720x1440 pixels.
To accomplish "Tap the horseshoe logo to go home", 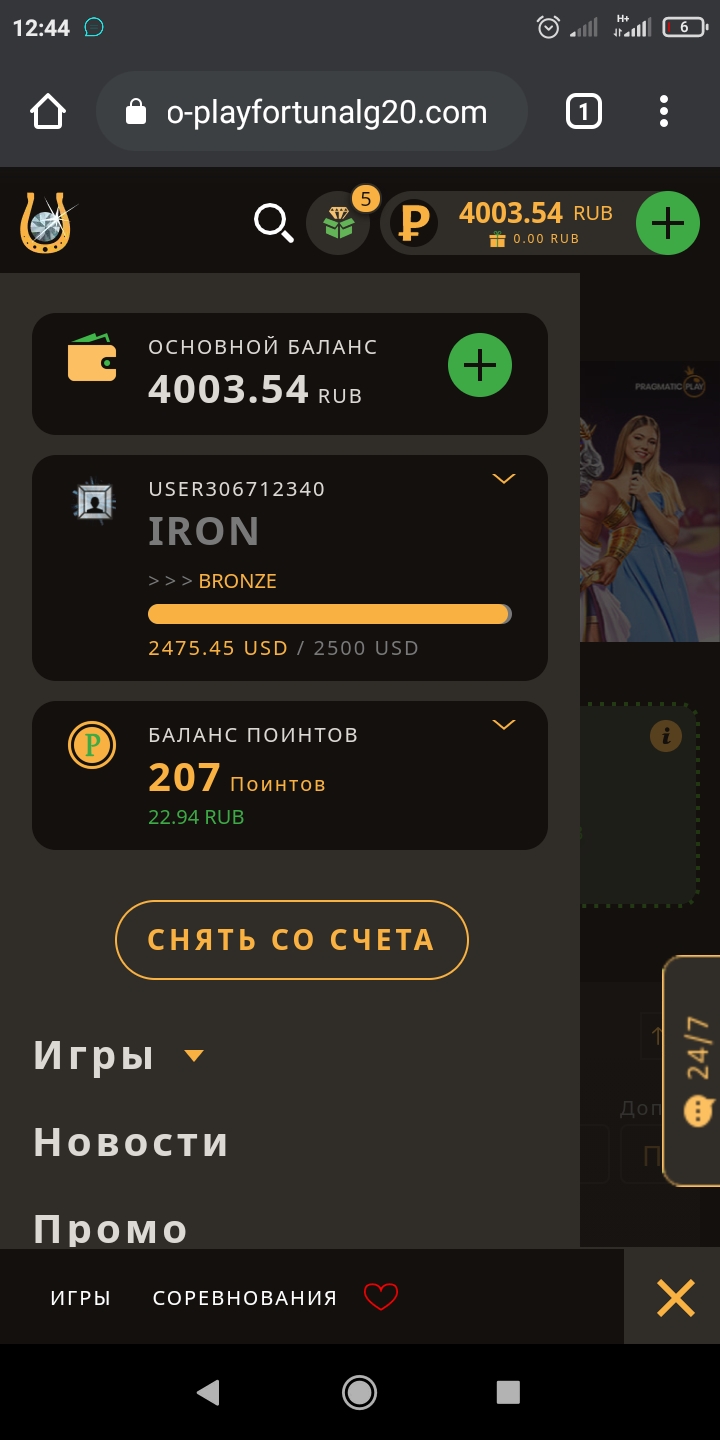I will 47,222.
